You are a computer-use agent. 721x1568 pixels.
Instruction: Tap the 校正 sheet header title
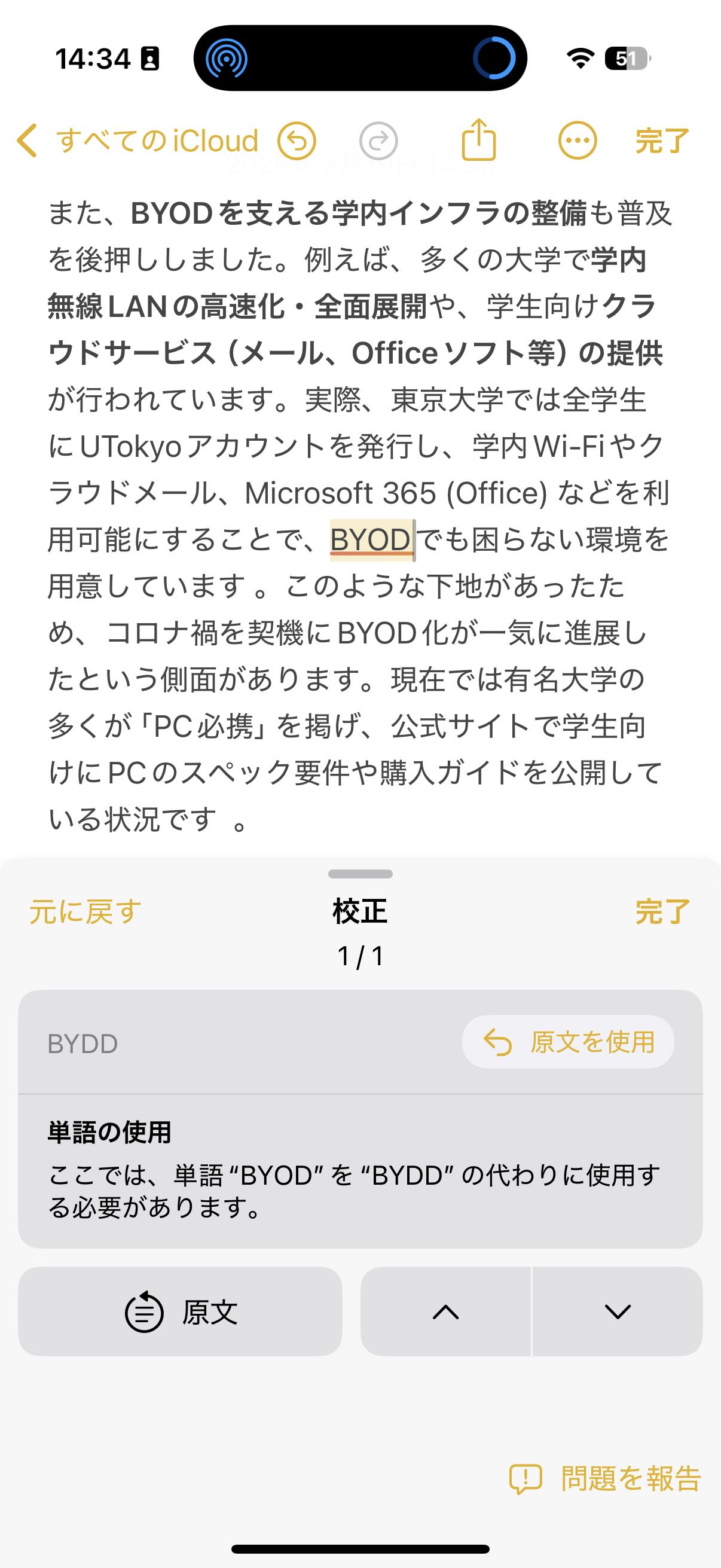click(x=360, y=913)
